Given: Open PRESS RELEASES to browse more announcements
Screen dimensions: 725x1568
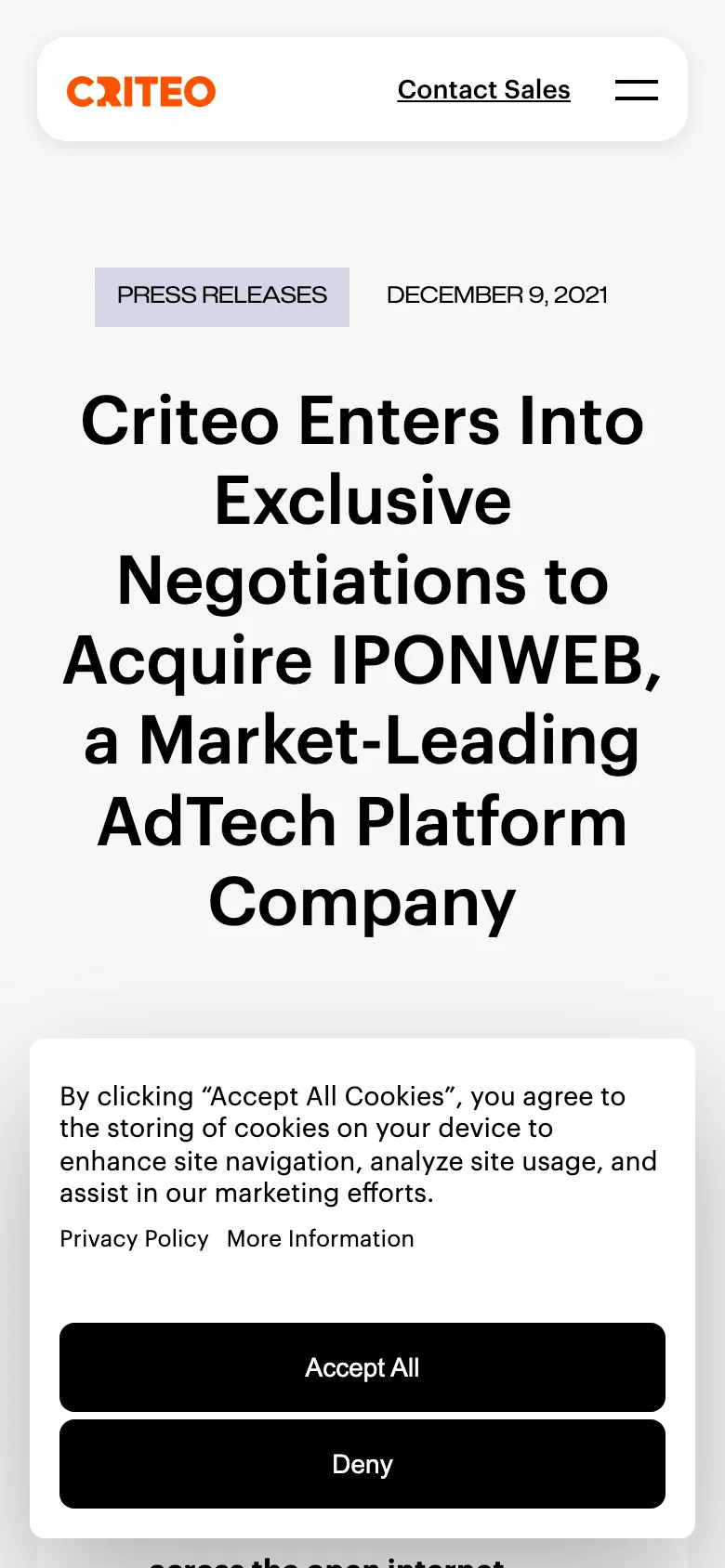Looking at the screenshot, I should click(221, 295).
